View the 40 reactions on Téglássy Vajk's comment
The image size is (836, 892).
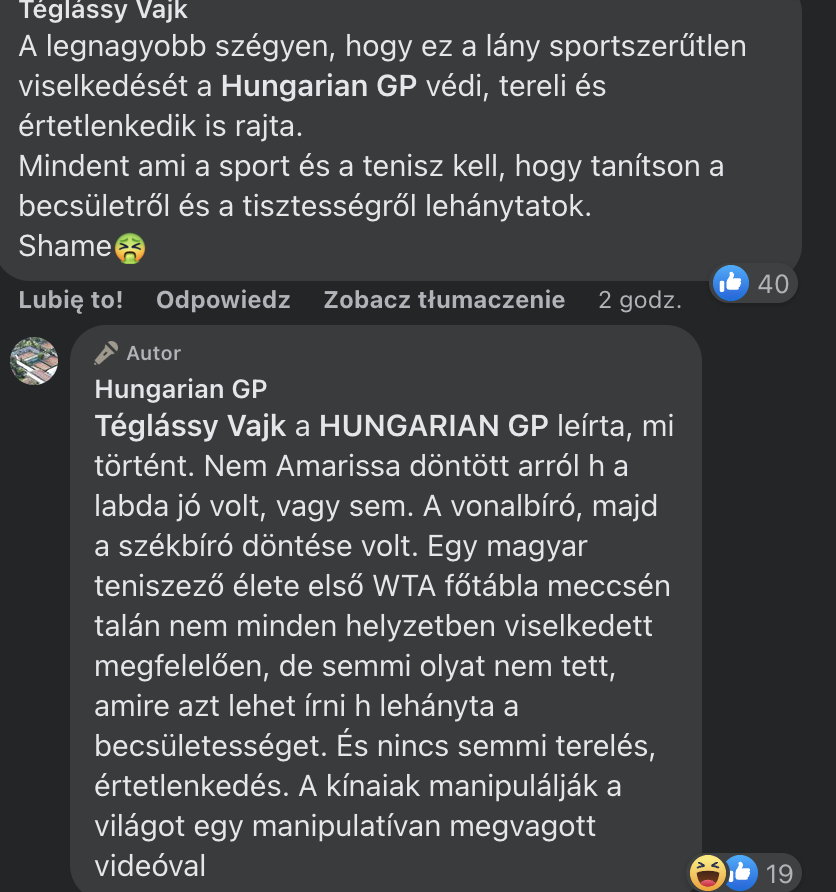click(x=752, y=283)
